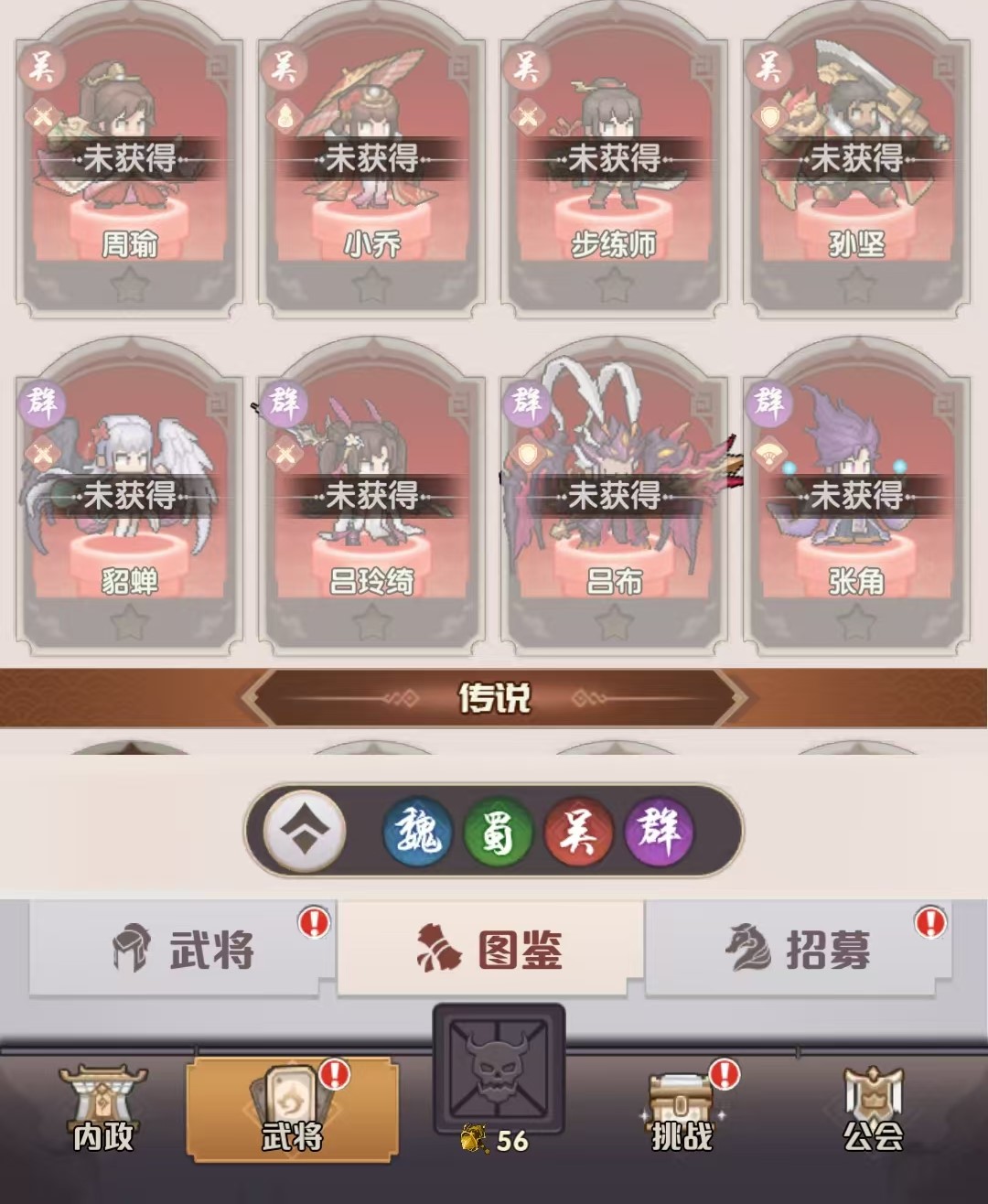Filter heroes by the 蜀 faction
Screen dimensions: 988x1204
click(499, 831)
